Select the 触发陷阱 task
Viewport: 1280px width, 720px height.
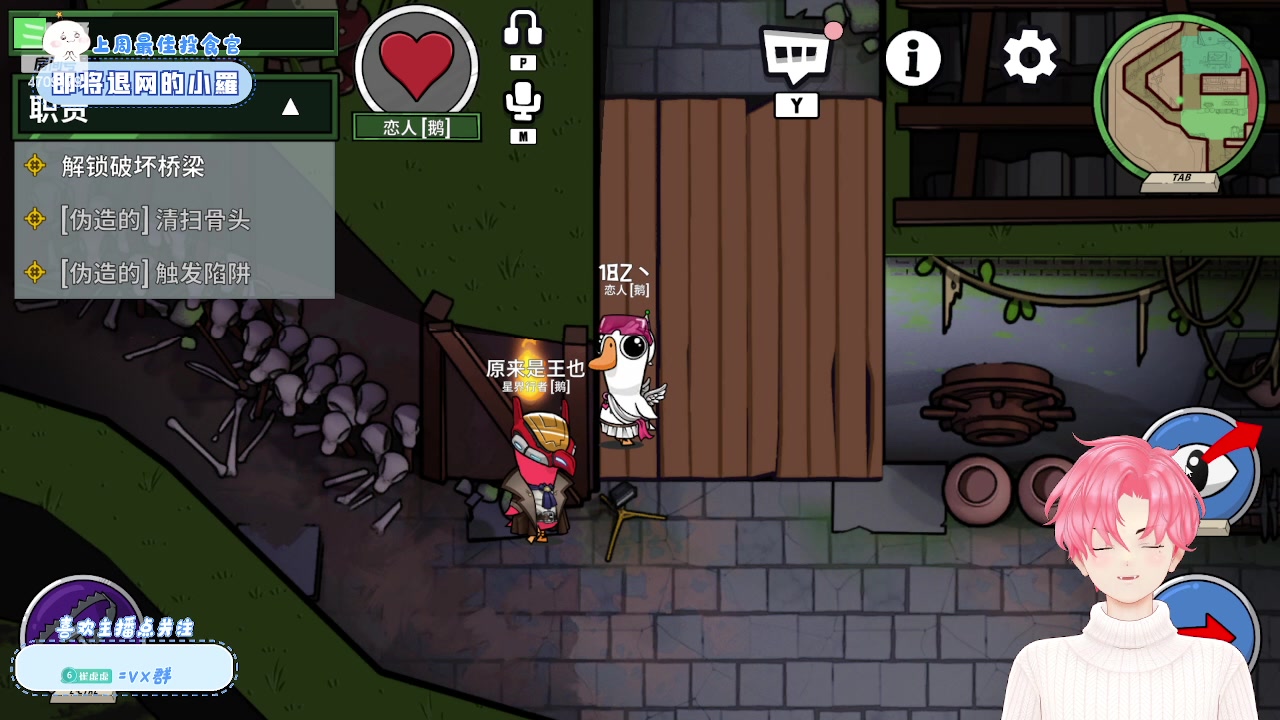click(155, 273)
